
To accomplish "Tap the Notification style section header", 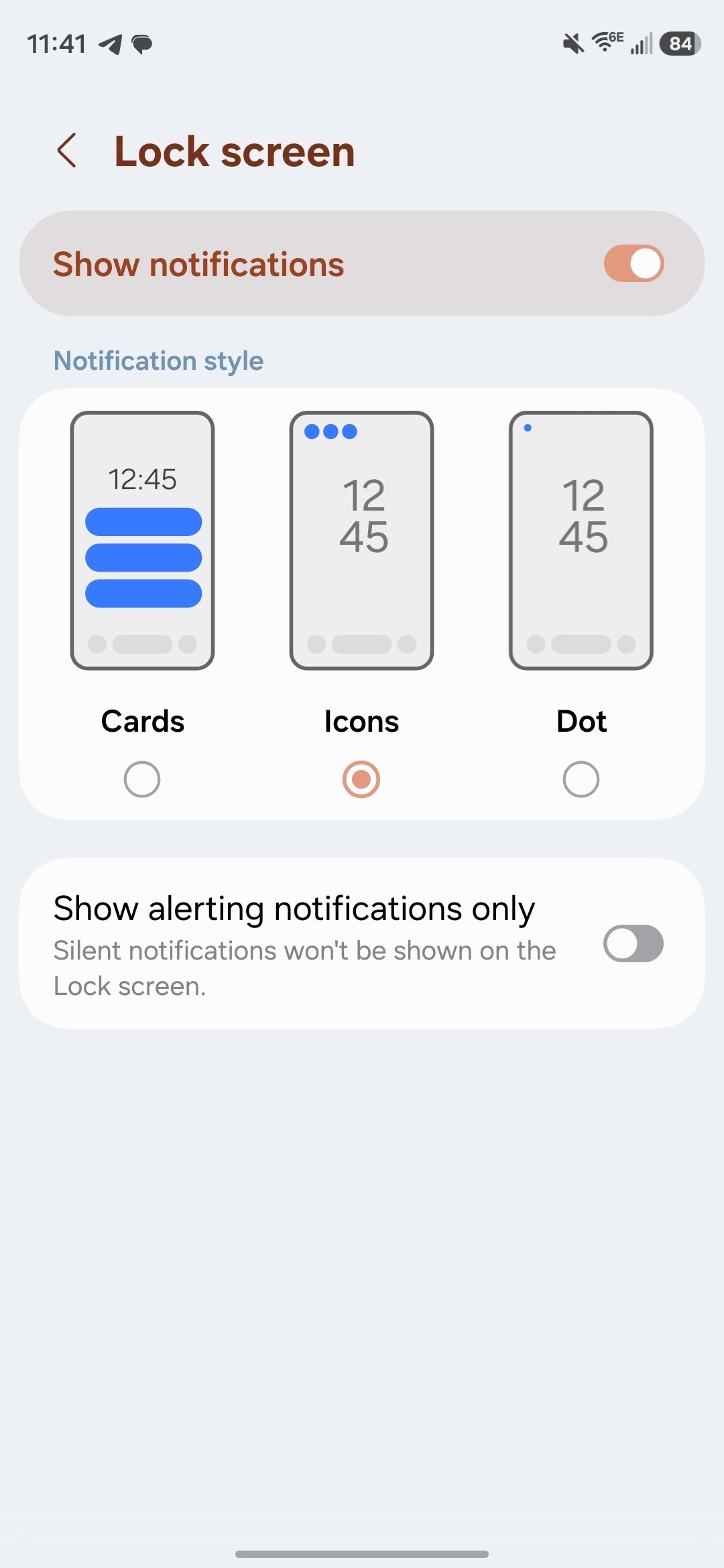I will click(158, 360).
